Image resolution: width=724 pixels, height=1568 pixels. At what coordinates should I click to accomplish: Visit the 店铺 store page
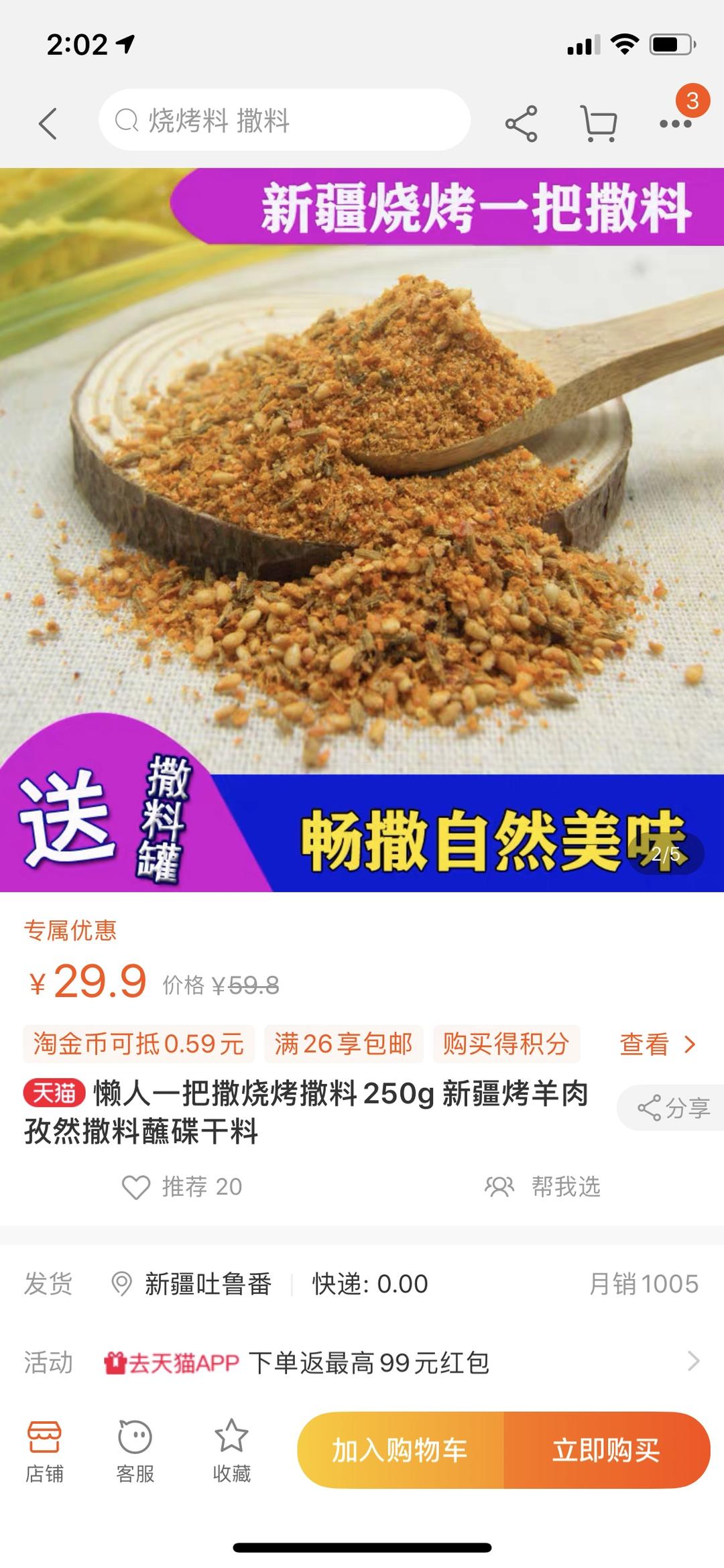pyautogui.click(x=44, y=1450)
